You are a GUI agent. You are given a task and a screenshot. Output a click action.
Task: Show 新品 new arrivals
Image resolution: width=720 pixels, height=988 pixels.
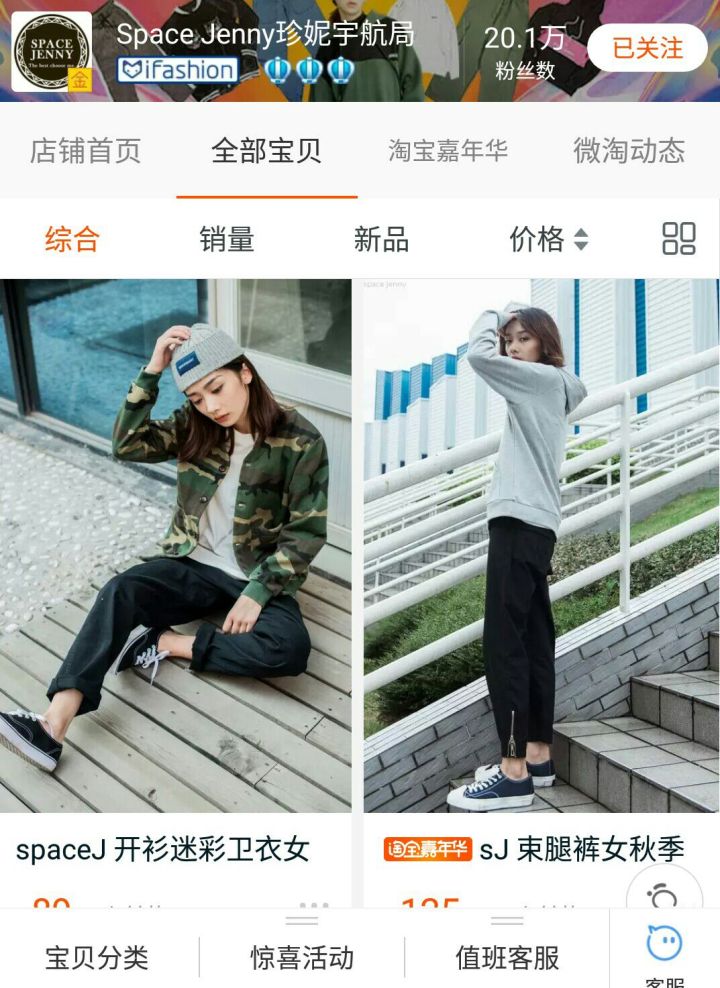tap(381, 239)
